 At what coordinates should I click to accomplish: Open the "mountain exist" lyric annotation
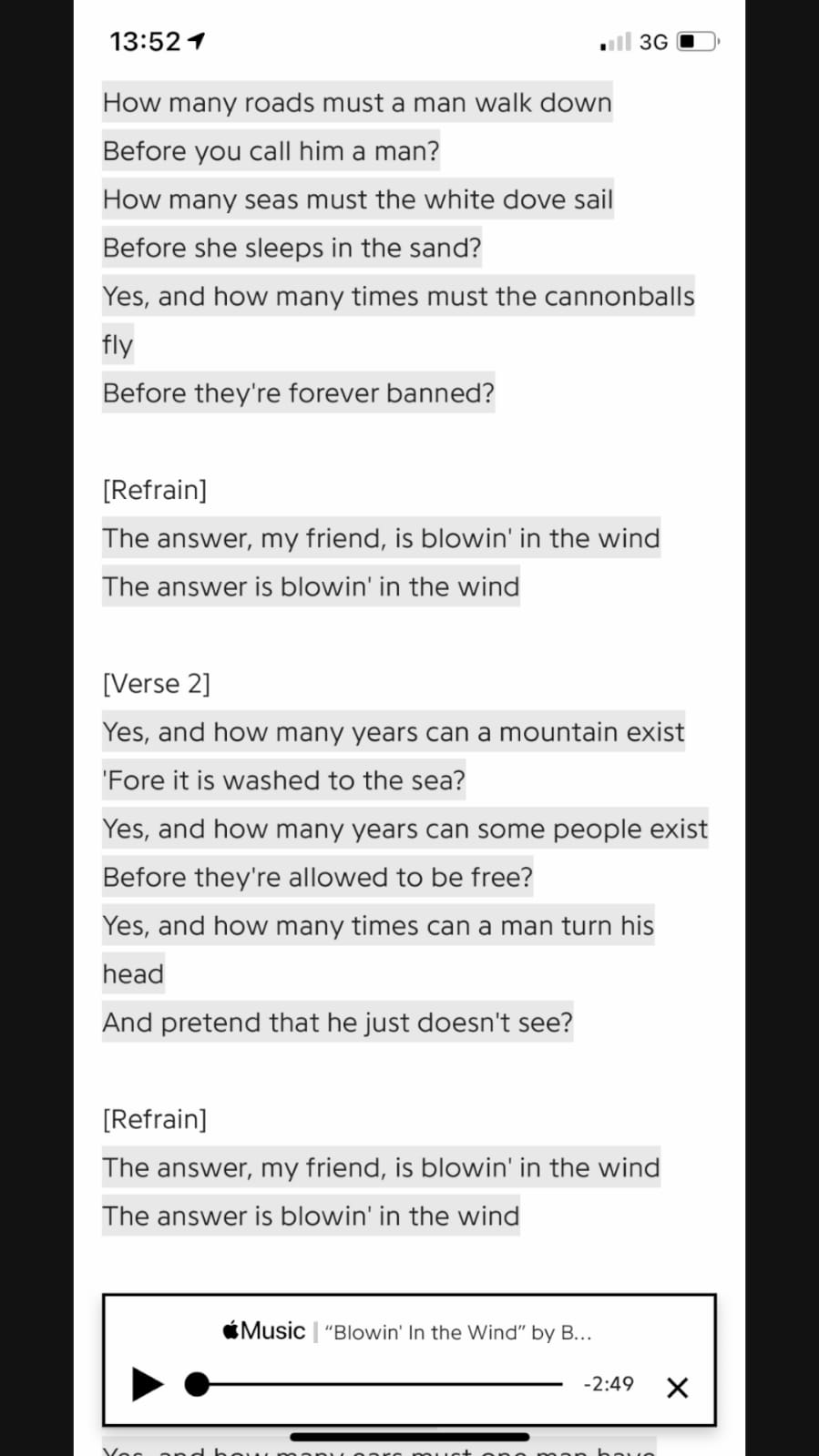coord(393,731)
